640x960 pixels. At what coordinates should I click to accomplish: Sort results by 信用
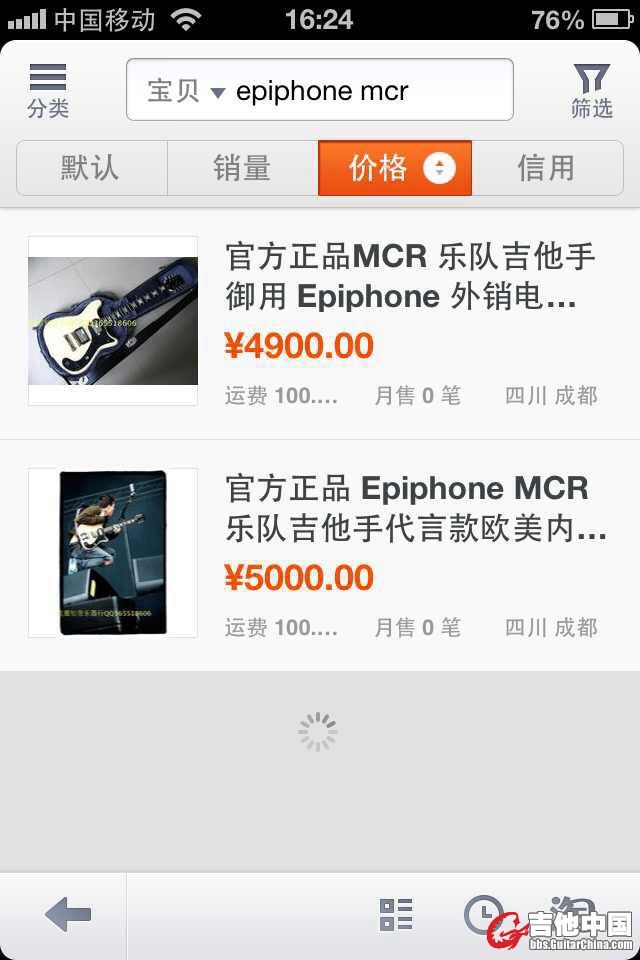click(x=546, y=168)
